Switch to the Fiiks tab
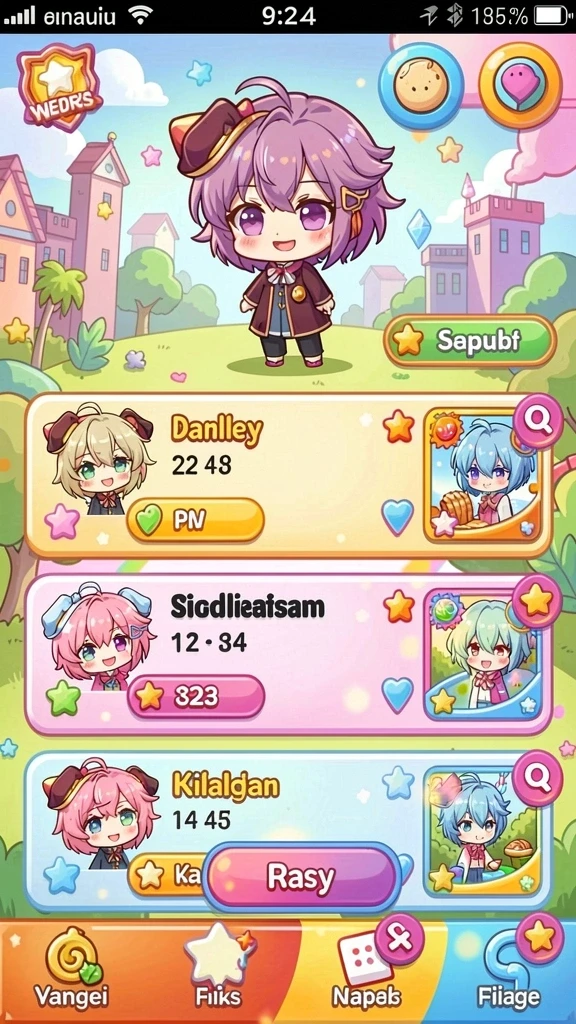Image resolution: width=576 pixels, height=1024 pixels. (x=218, y=972)
